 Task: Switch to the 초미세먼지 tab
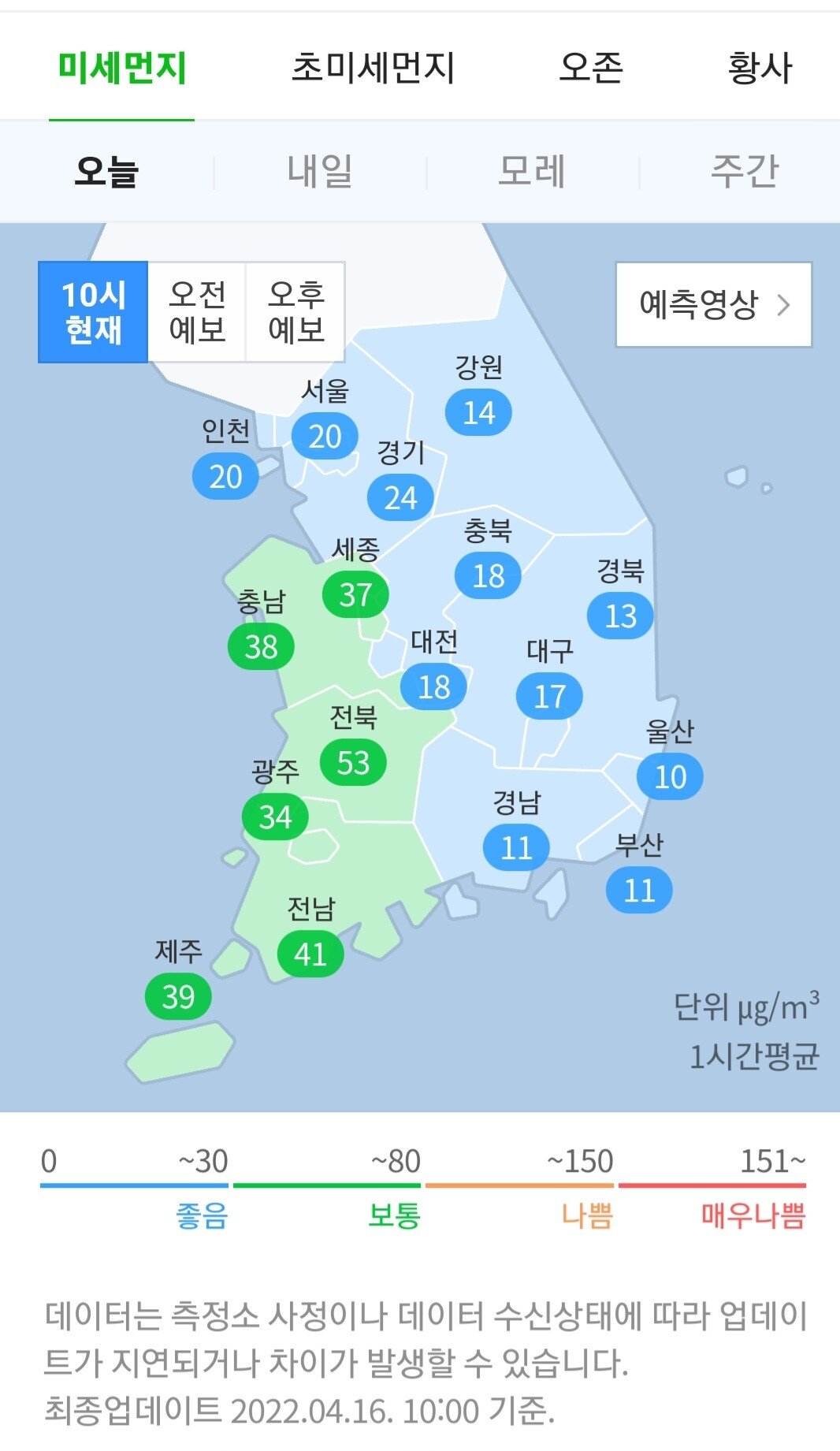pyautogui.click(x=373, y=68)
